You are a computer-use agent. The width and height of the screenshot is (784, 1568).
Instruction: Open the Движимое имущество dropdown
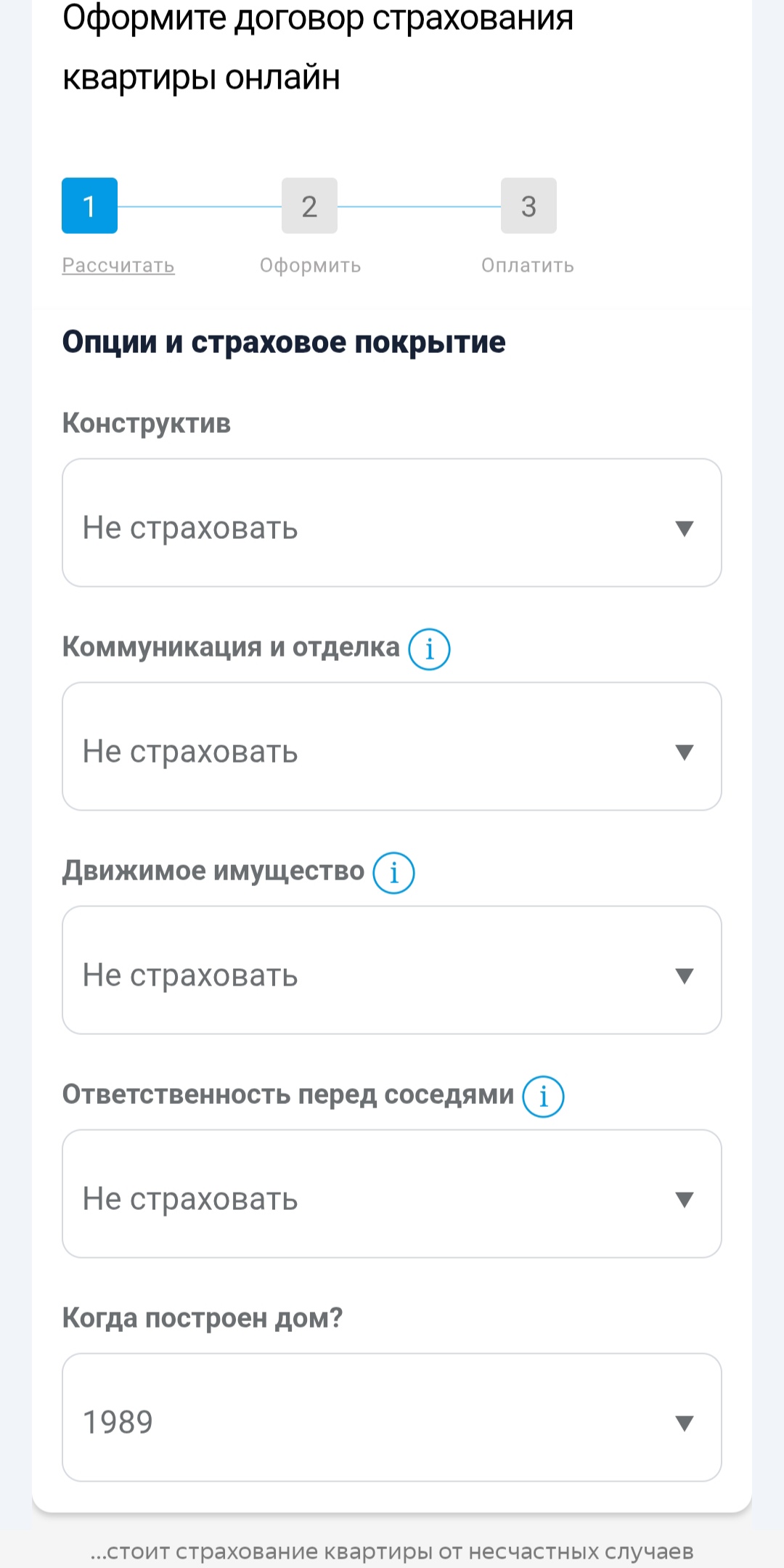pyautogui.click(x=392, y=970)
